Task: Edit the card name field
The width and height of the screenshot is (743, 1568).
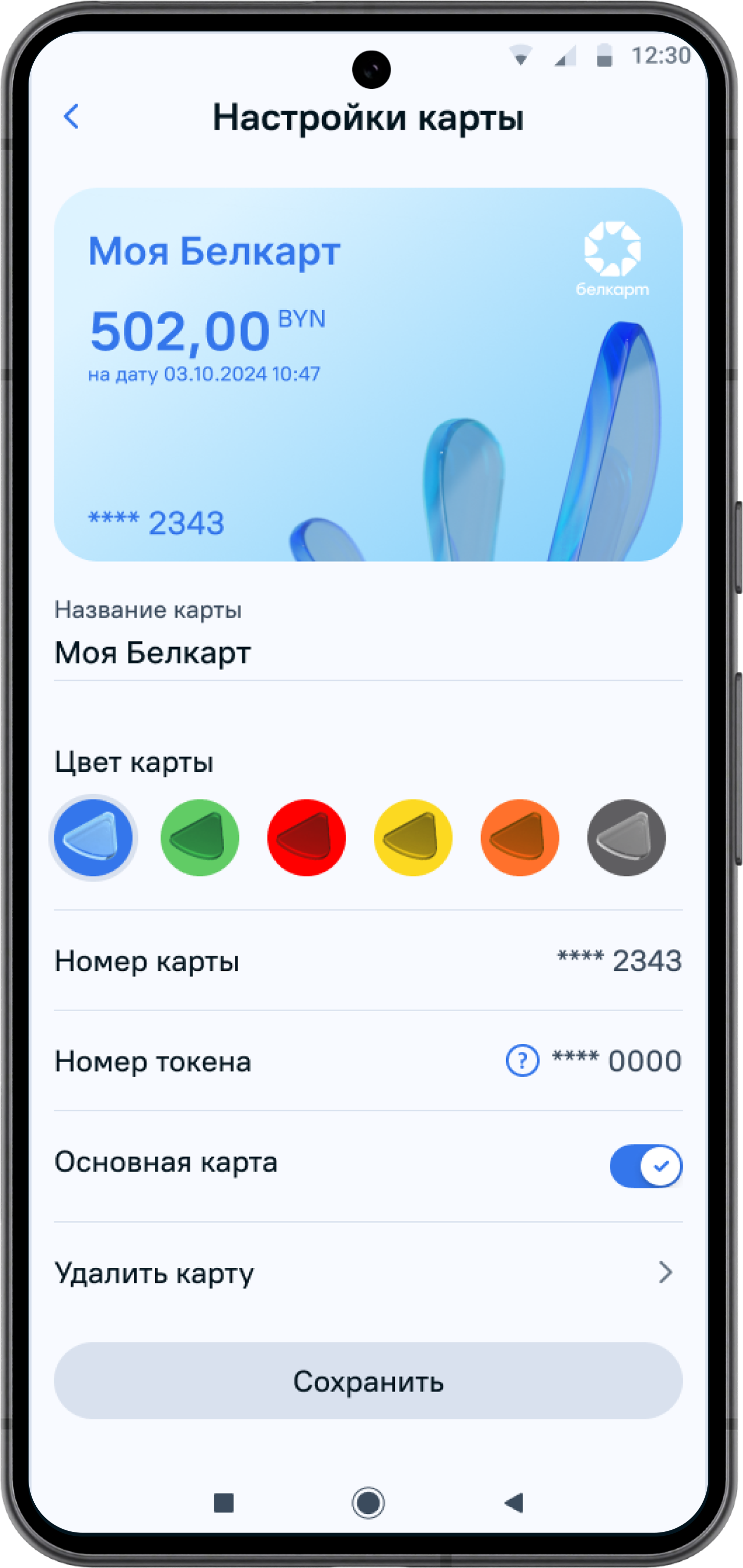Action: [367, 653]
